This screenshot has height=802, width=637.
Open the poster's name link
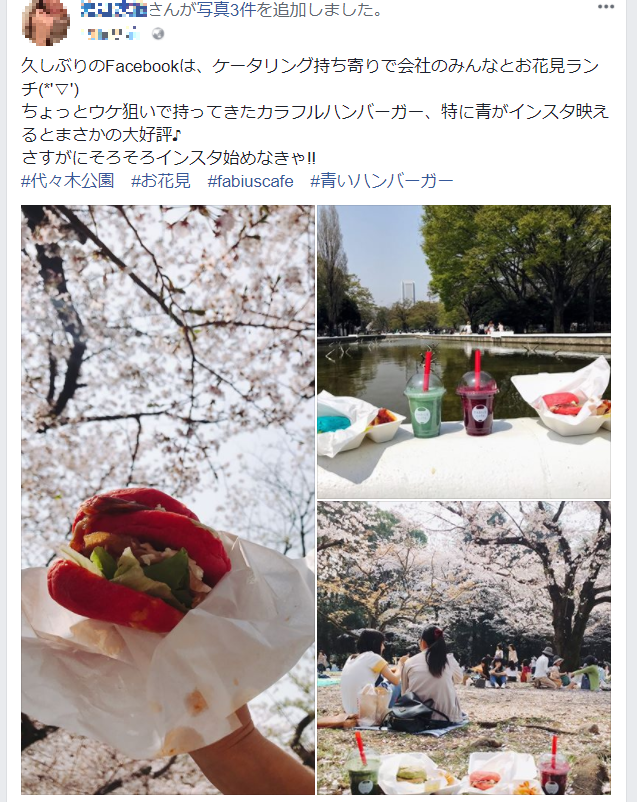tap(113, 10)
